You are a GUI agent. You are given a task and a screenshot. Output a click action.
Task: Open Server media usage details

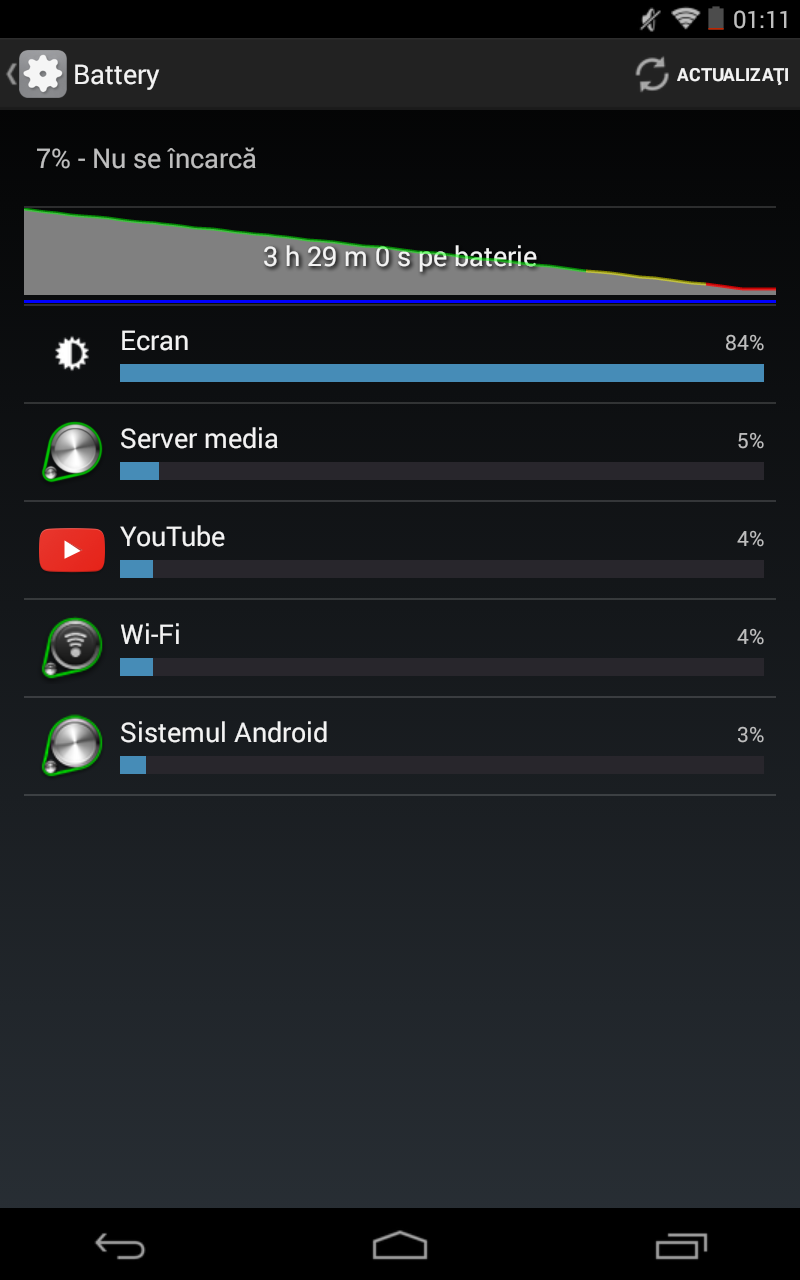pos(400,453)
